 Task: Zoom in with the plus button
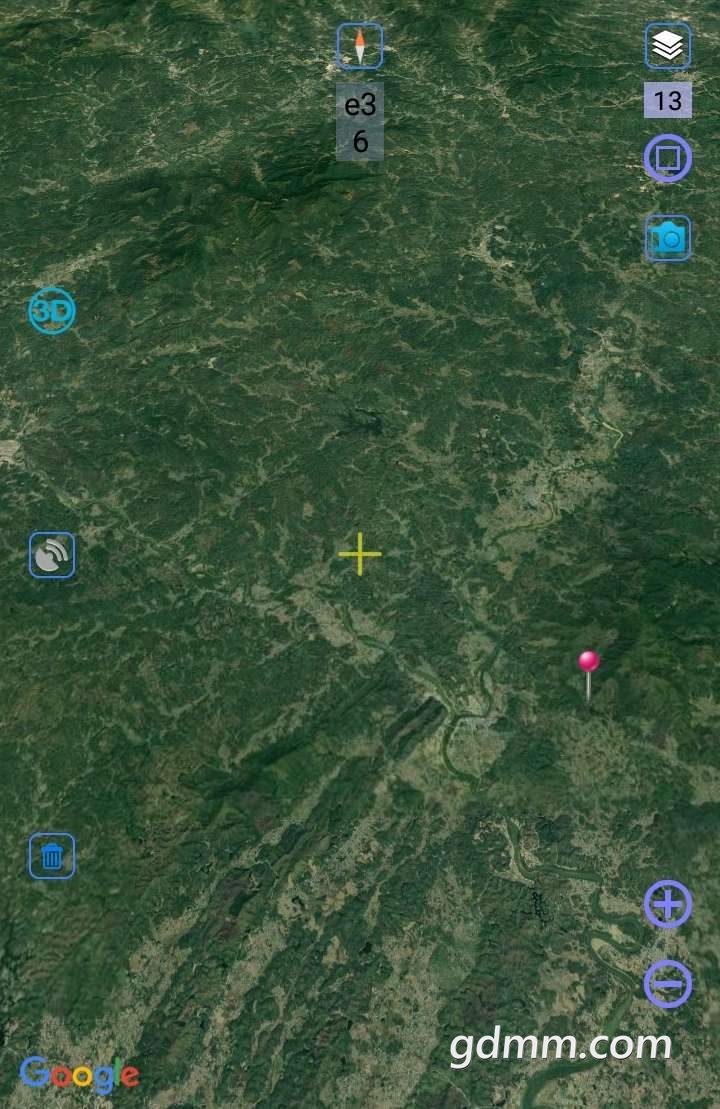tap(667, 905)
